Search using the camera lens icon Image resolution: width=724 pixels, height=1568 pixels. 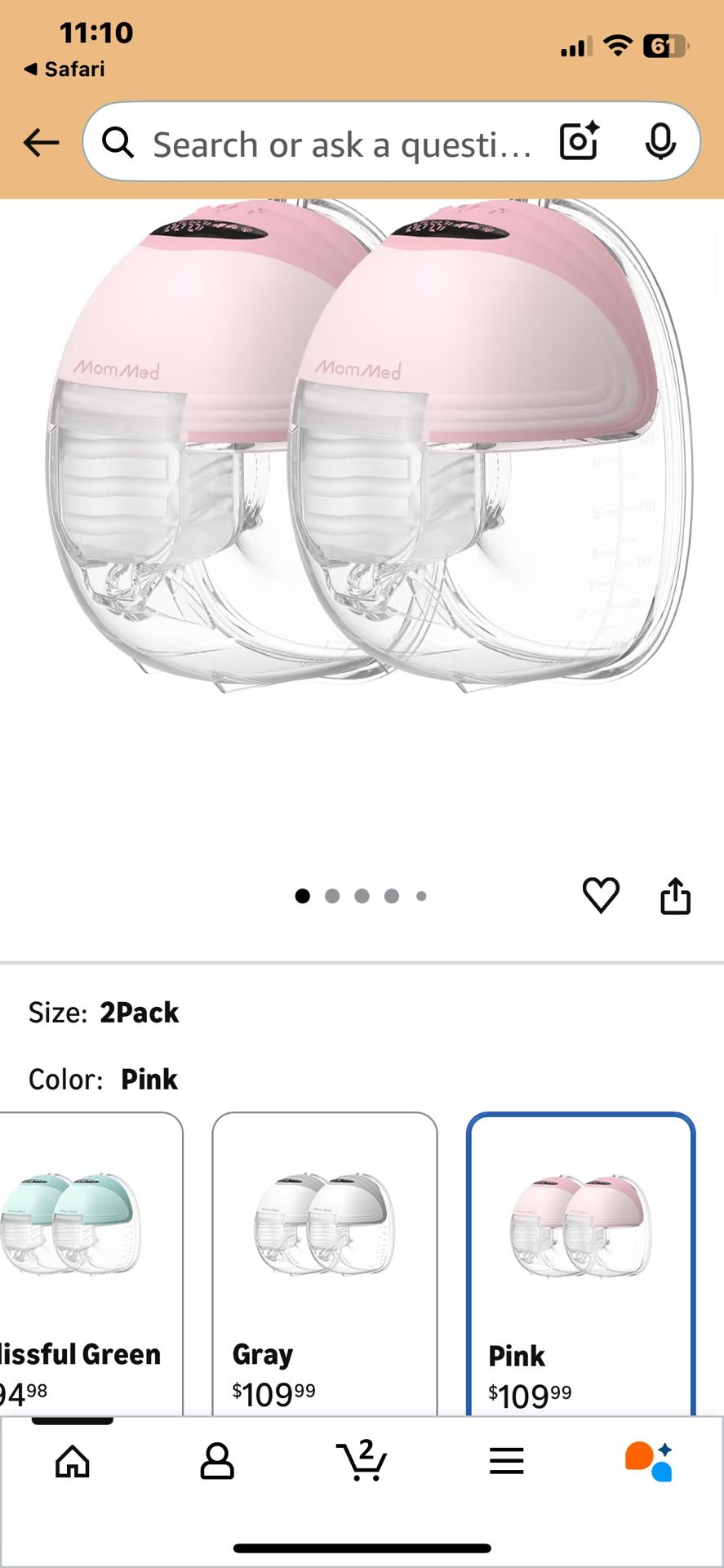point(579,141)
